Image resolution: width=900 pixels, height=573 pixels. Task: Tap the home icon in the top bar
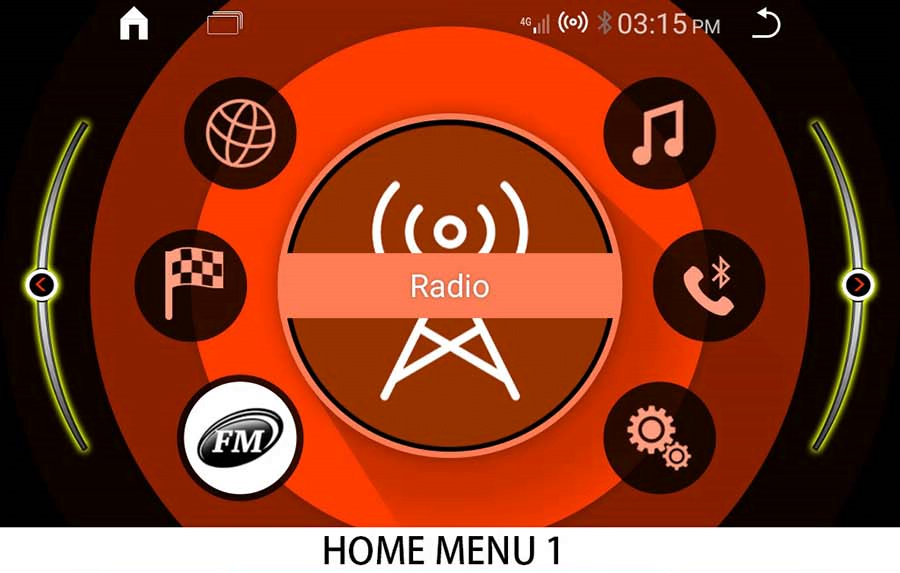click(x=134, y=24)
